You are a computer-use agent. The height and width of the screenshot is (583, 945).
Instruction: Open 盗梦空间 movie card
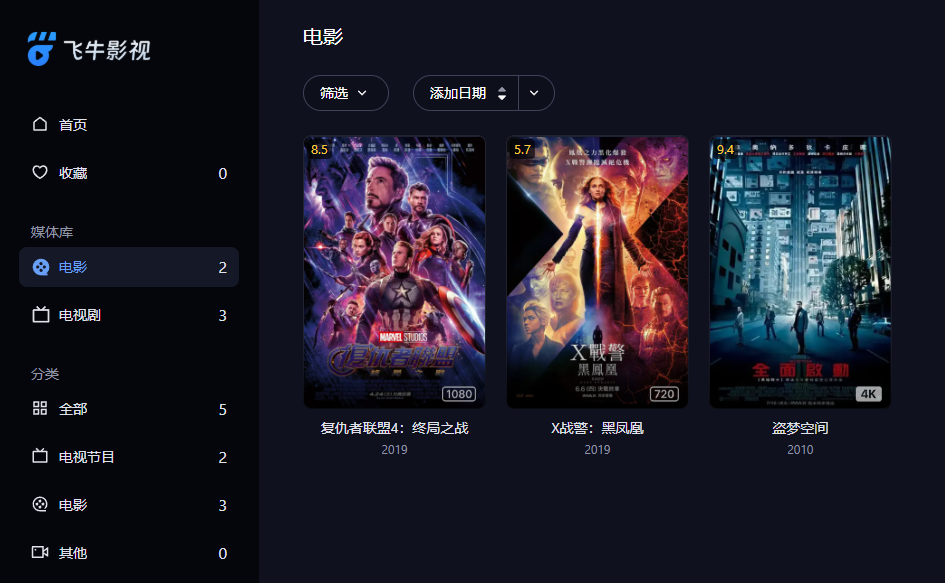[800, 272]
